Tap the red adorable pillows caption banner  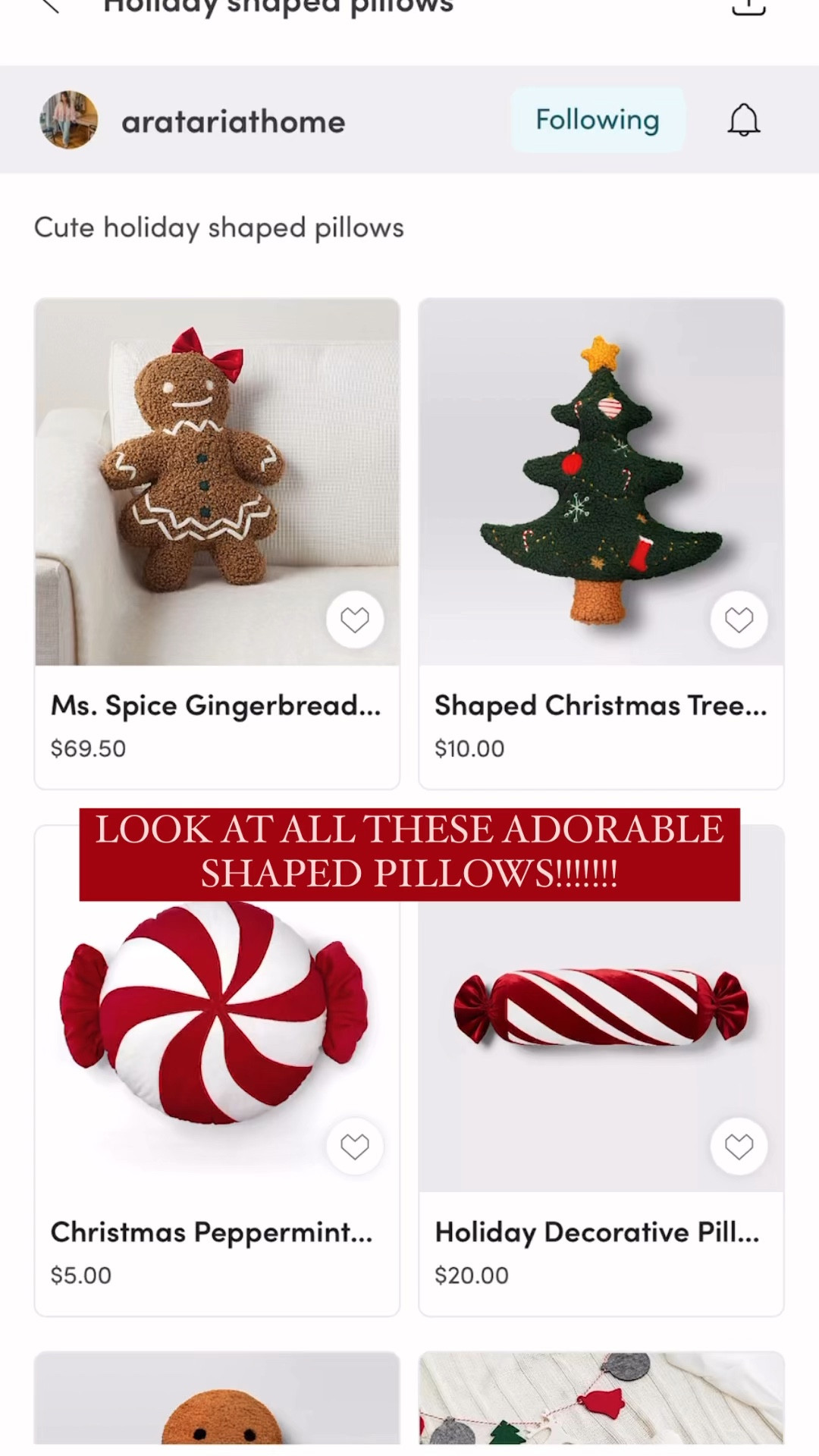pyautogui.click(x=408, y=853)
